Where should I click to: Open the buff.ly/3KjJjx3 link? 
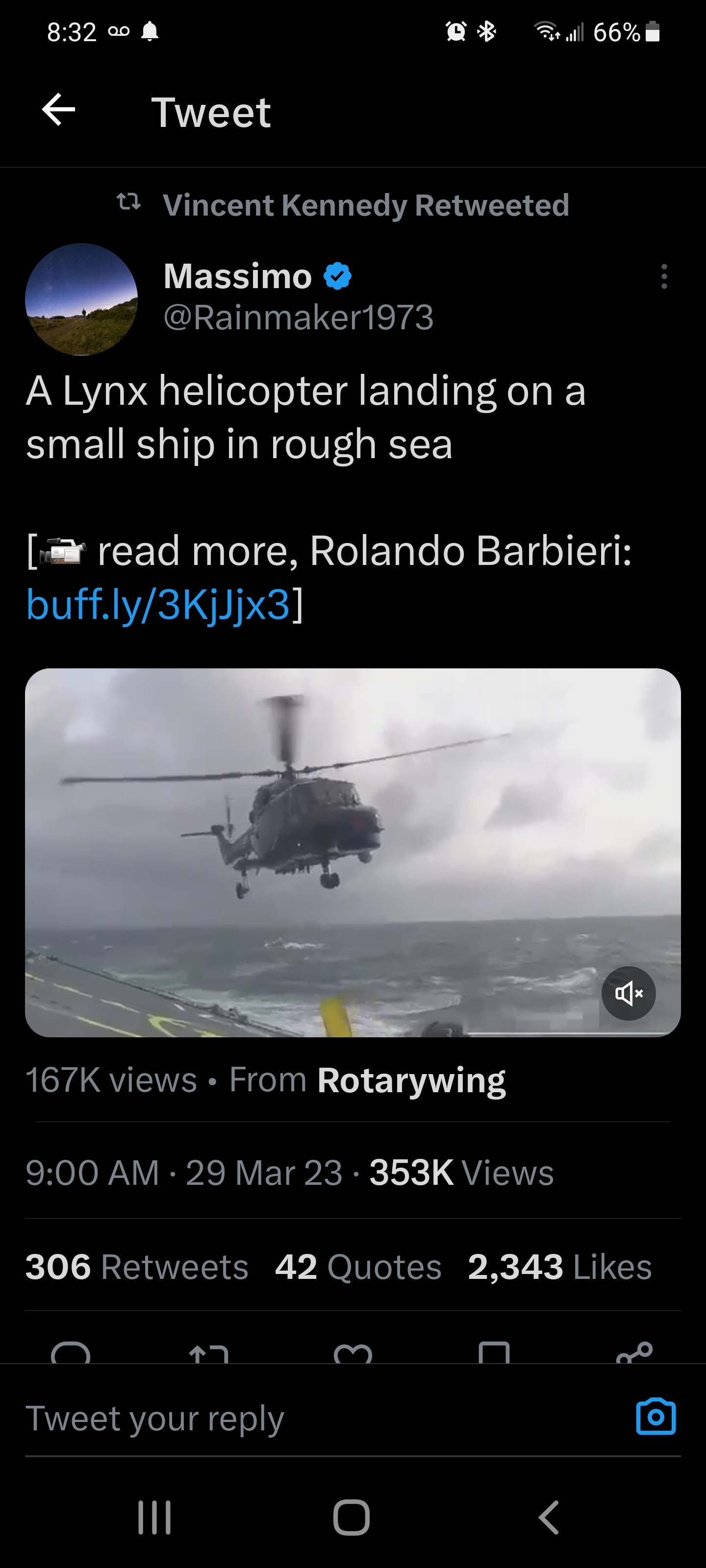(158, 605)
